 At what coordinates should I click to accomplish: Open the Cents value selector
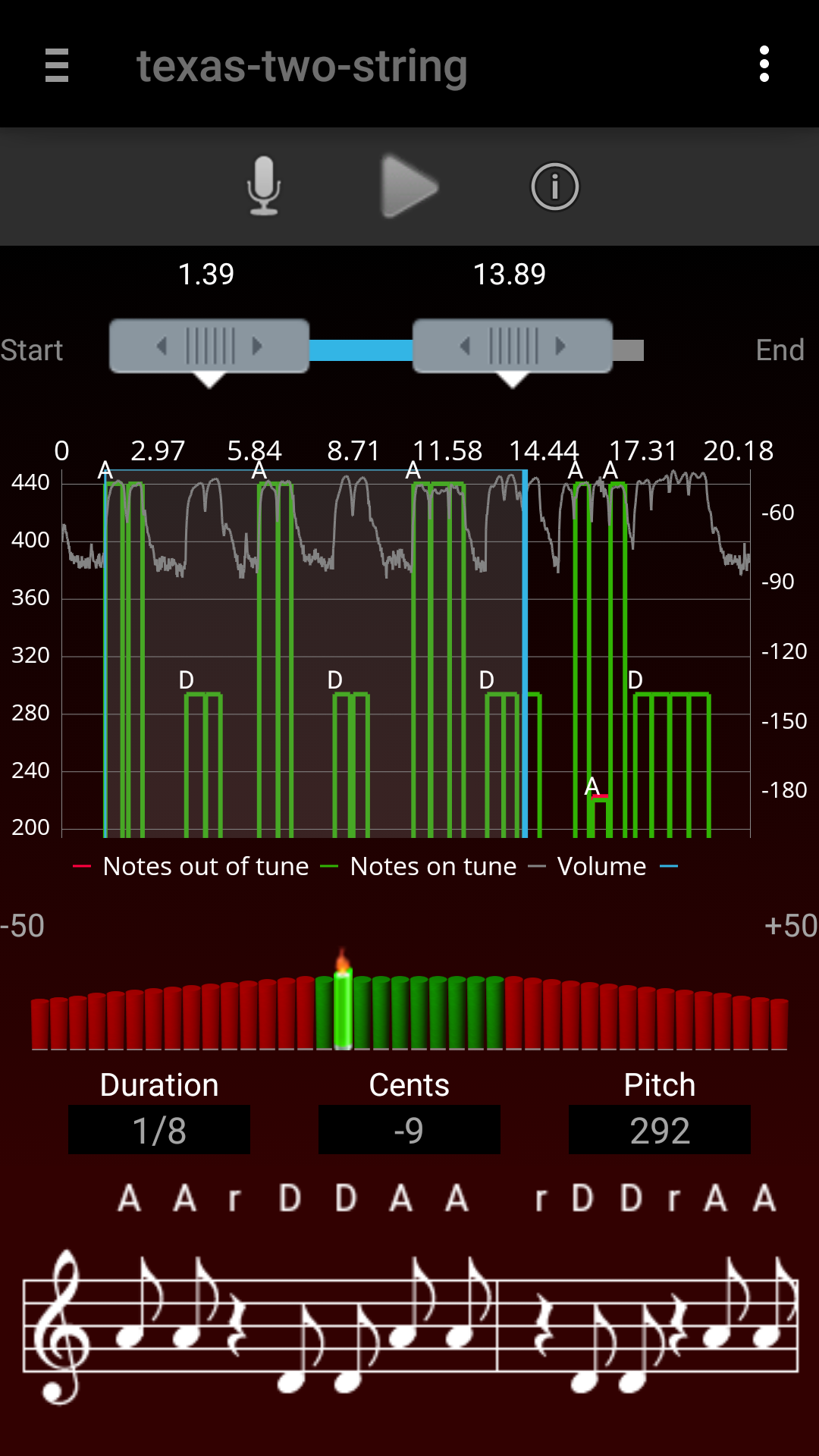pos(409,1129)
